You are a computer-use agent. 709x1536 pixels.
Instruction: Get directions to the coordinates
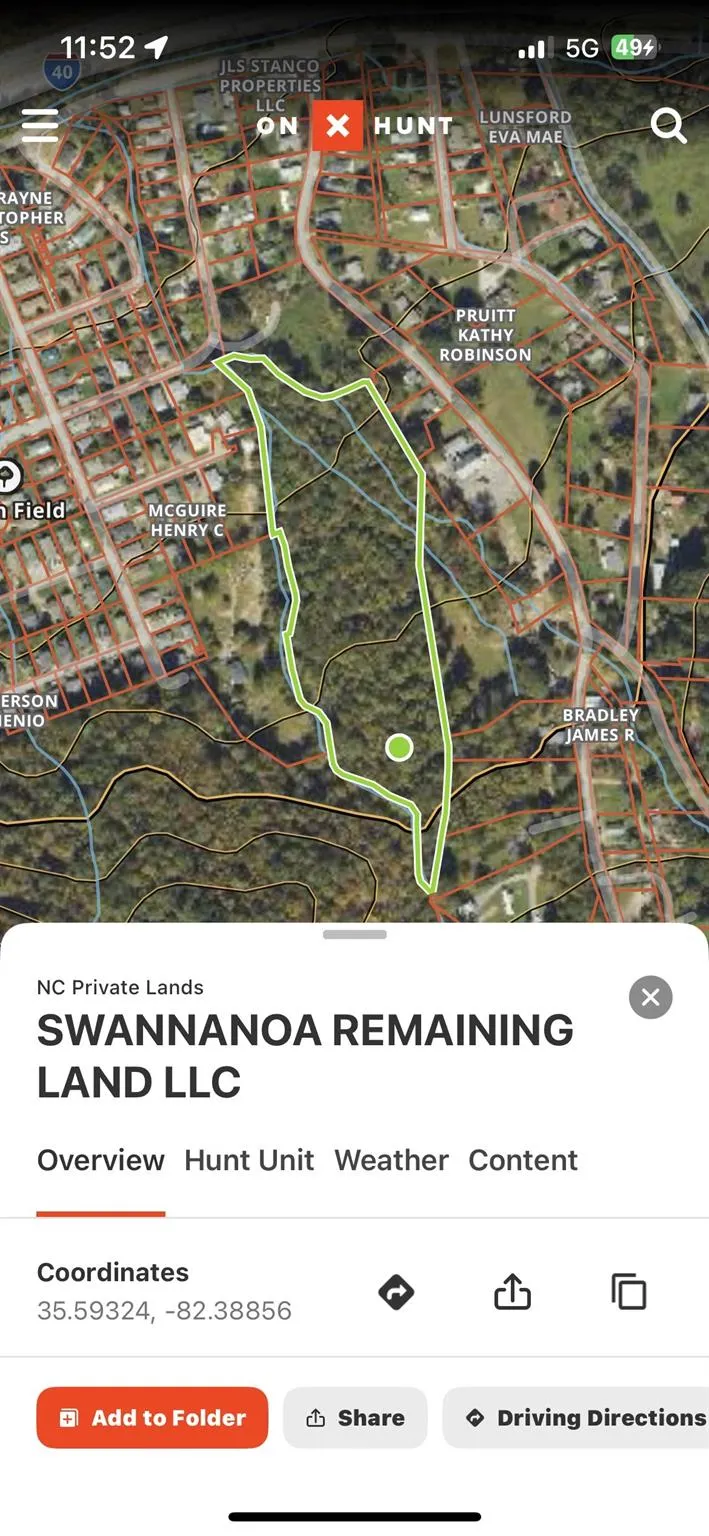(396, 1292)
